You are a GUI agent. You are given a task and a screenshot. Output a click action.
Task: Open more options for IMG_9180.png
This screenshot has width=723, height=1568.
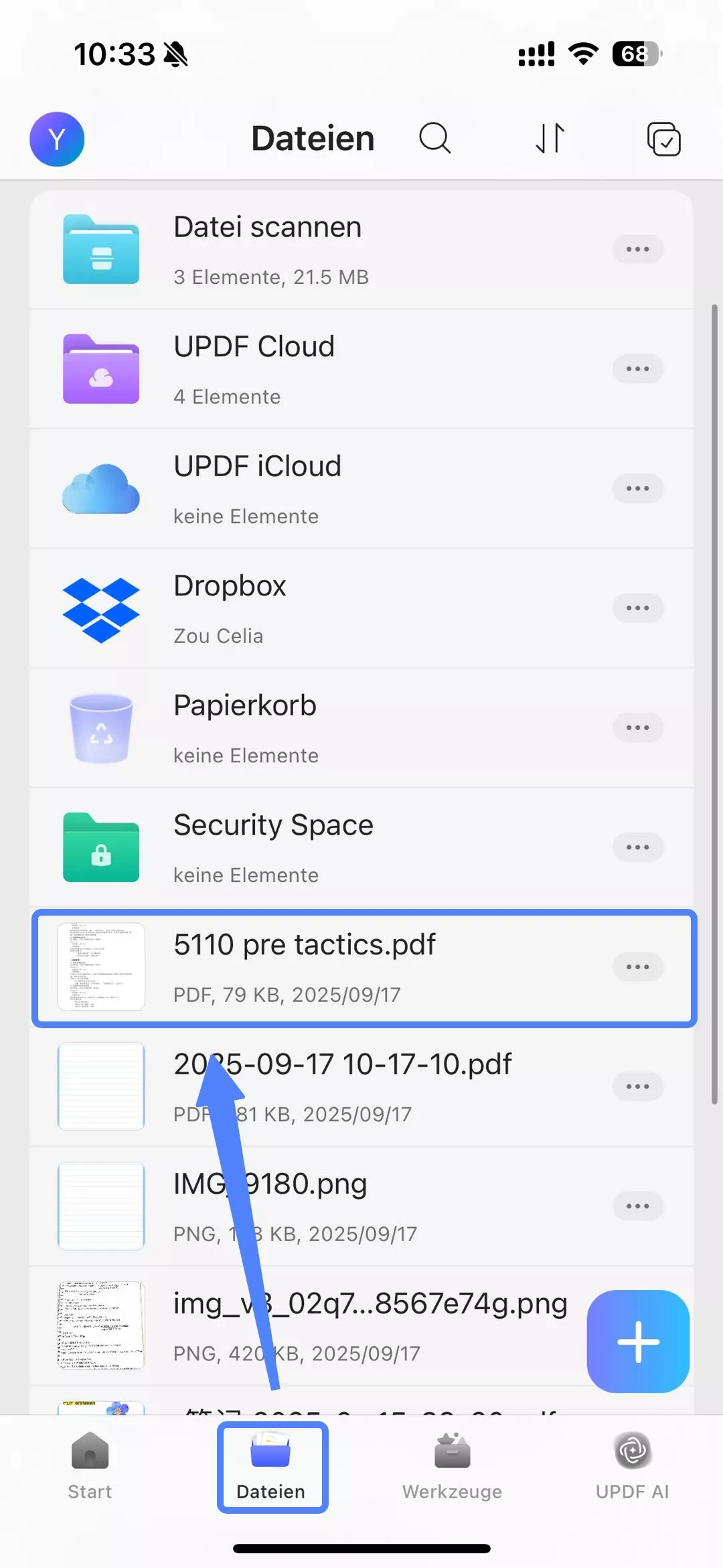637,1206
